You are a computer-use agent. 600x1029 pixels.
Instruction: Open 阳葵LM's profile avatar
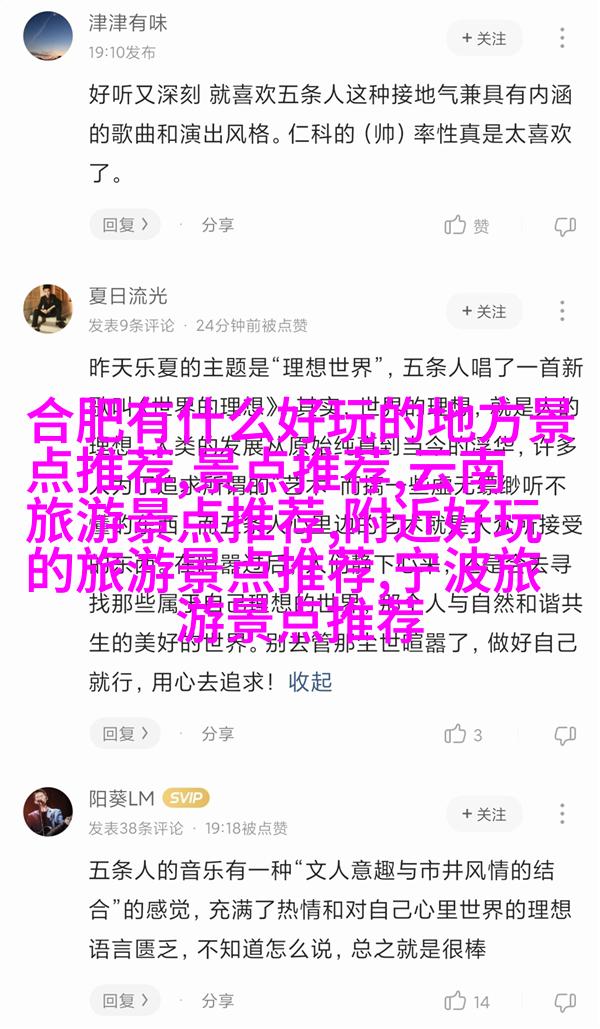[x=48, y=812]
